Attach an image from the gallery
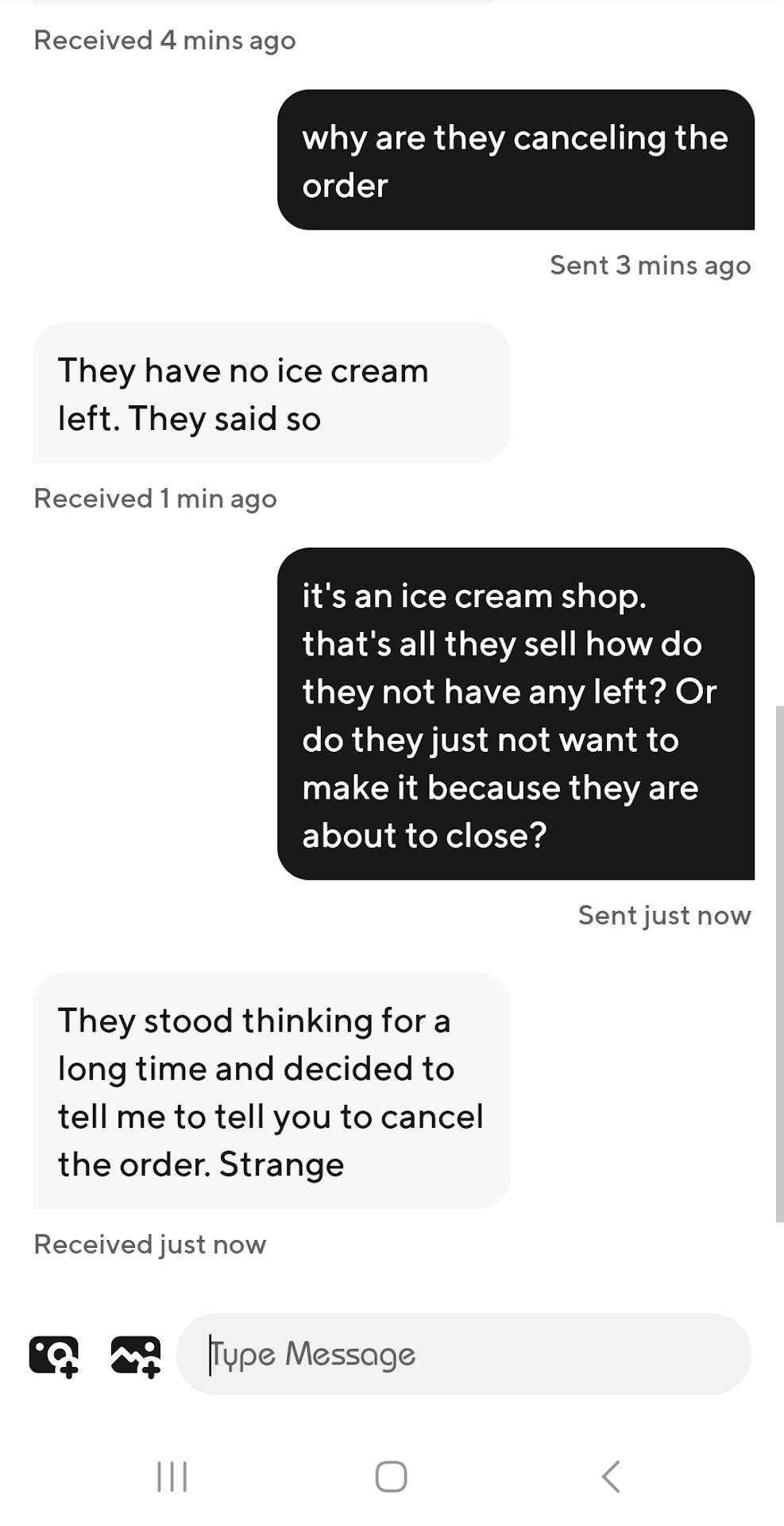This screenshot has height=1526, width=784. (x=136, y=1355)
